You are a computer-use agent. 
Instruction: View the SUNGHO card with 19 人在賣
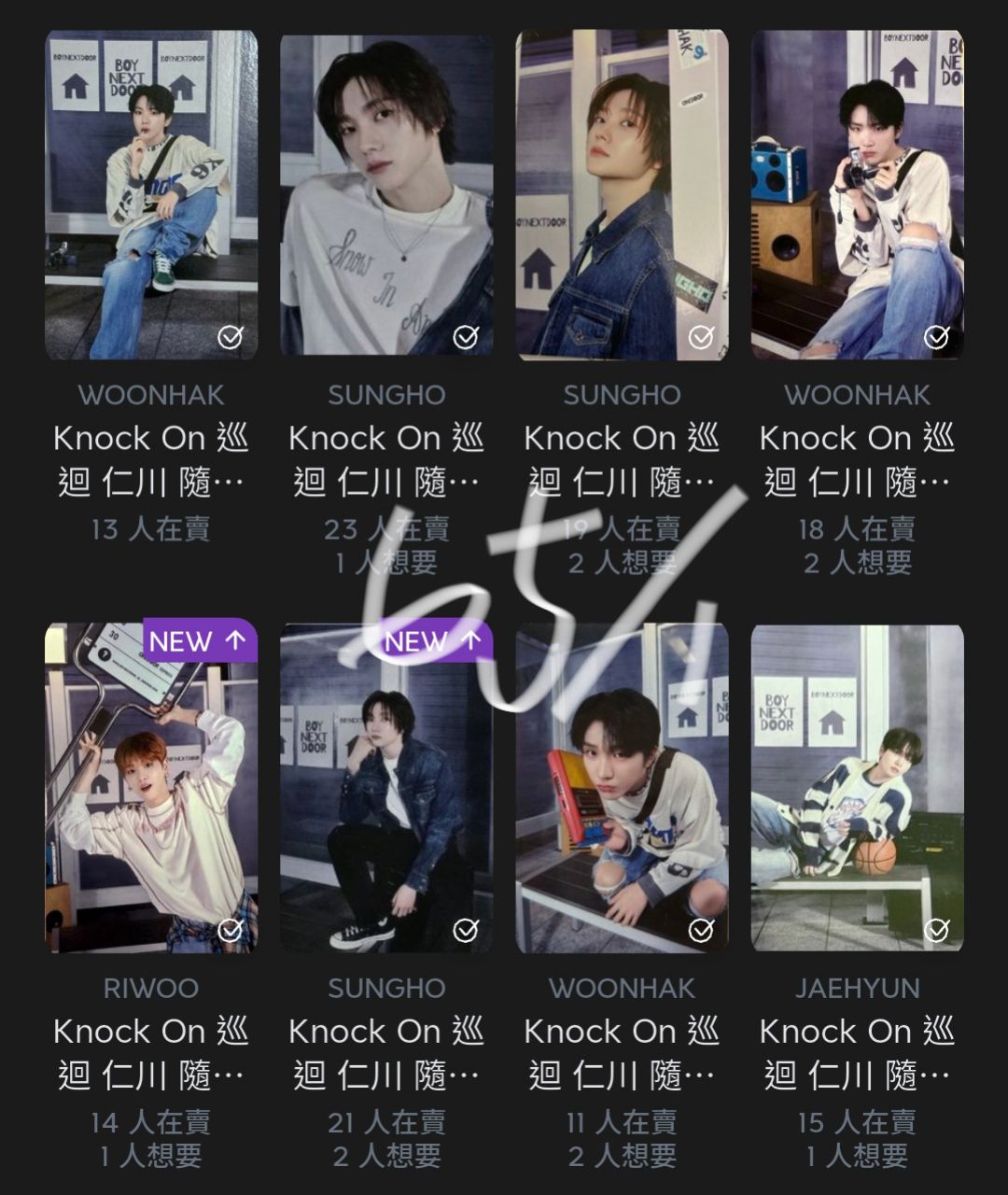click(x=622, y=196)
